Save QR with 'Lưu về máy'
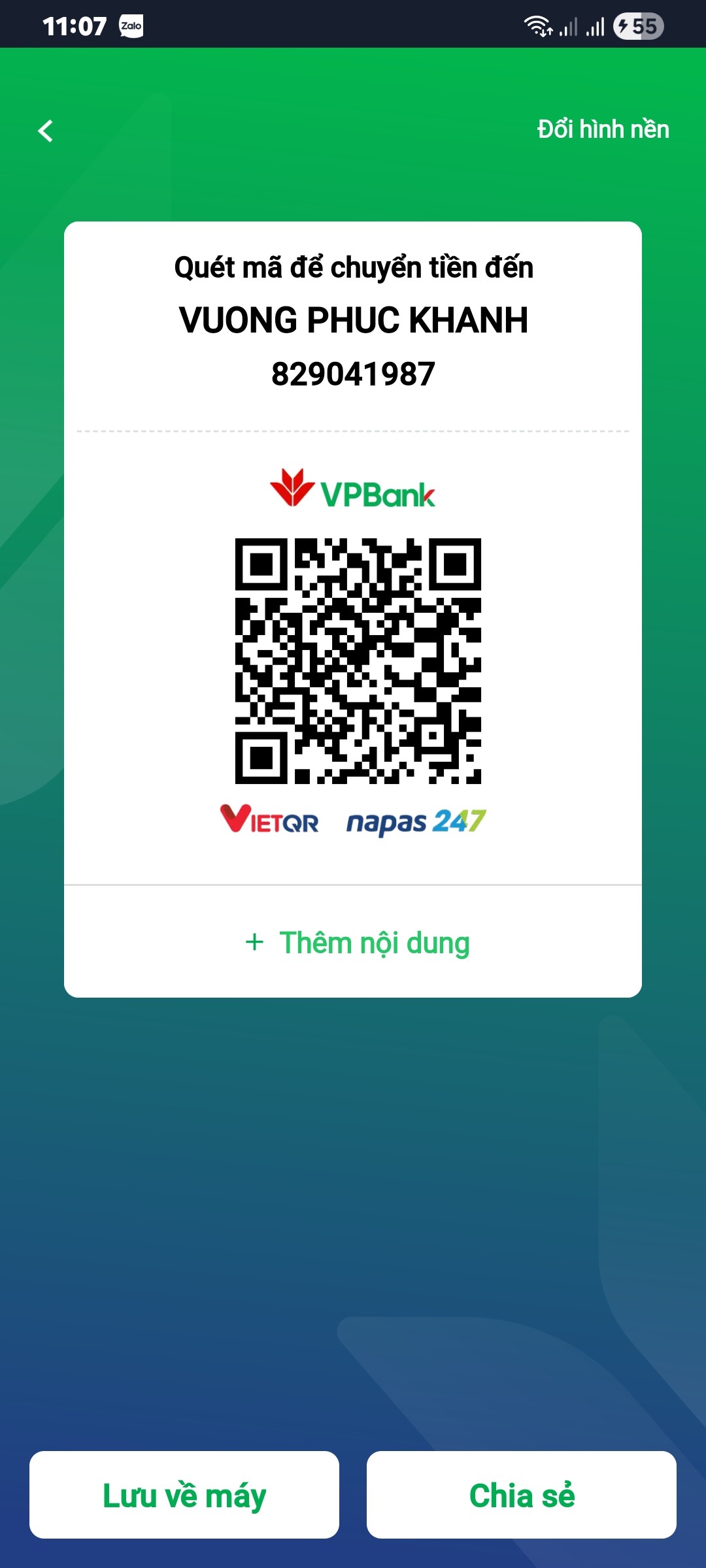 [x=184, y=1495]
